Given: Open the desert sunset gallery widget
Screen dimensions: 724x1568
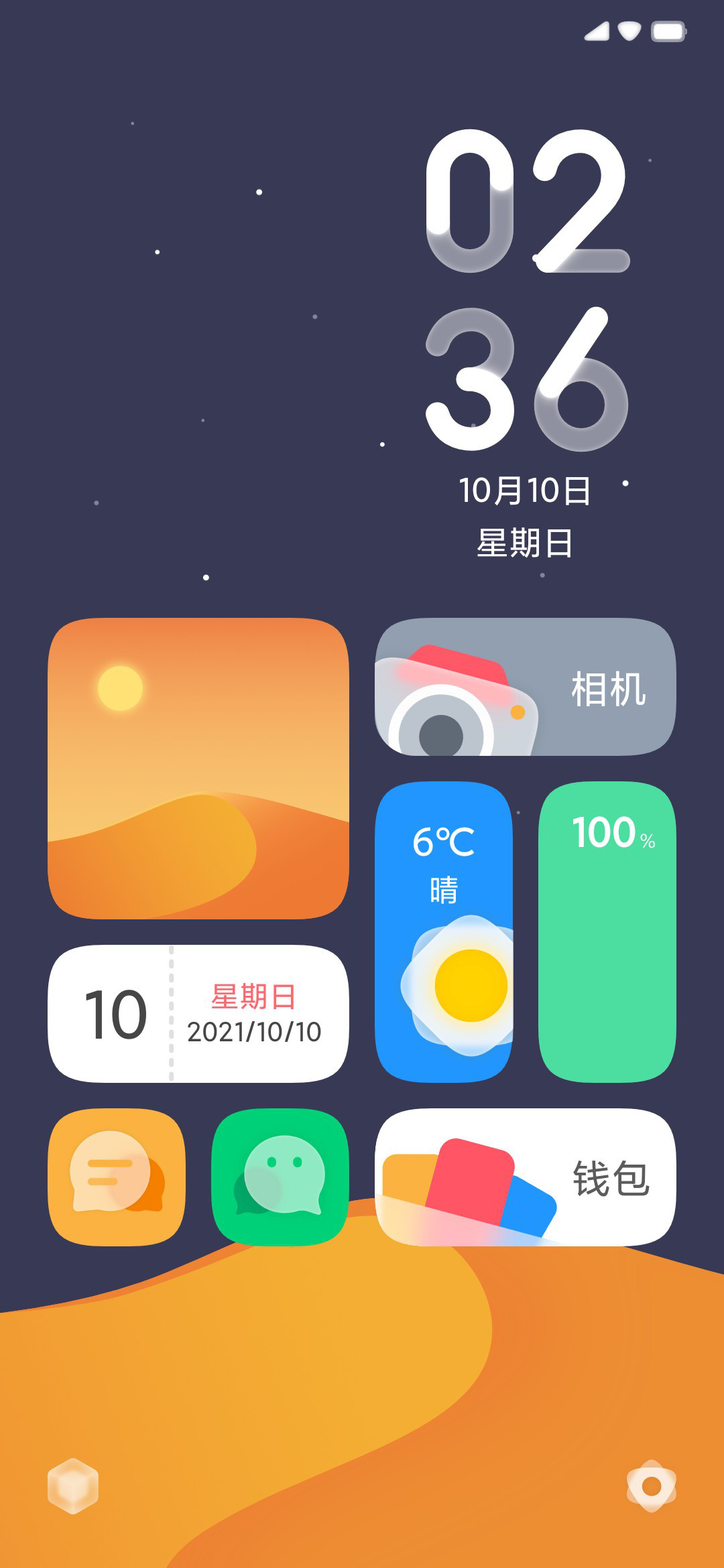Looking at the screenshot, I should pos(198,769).
